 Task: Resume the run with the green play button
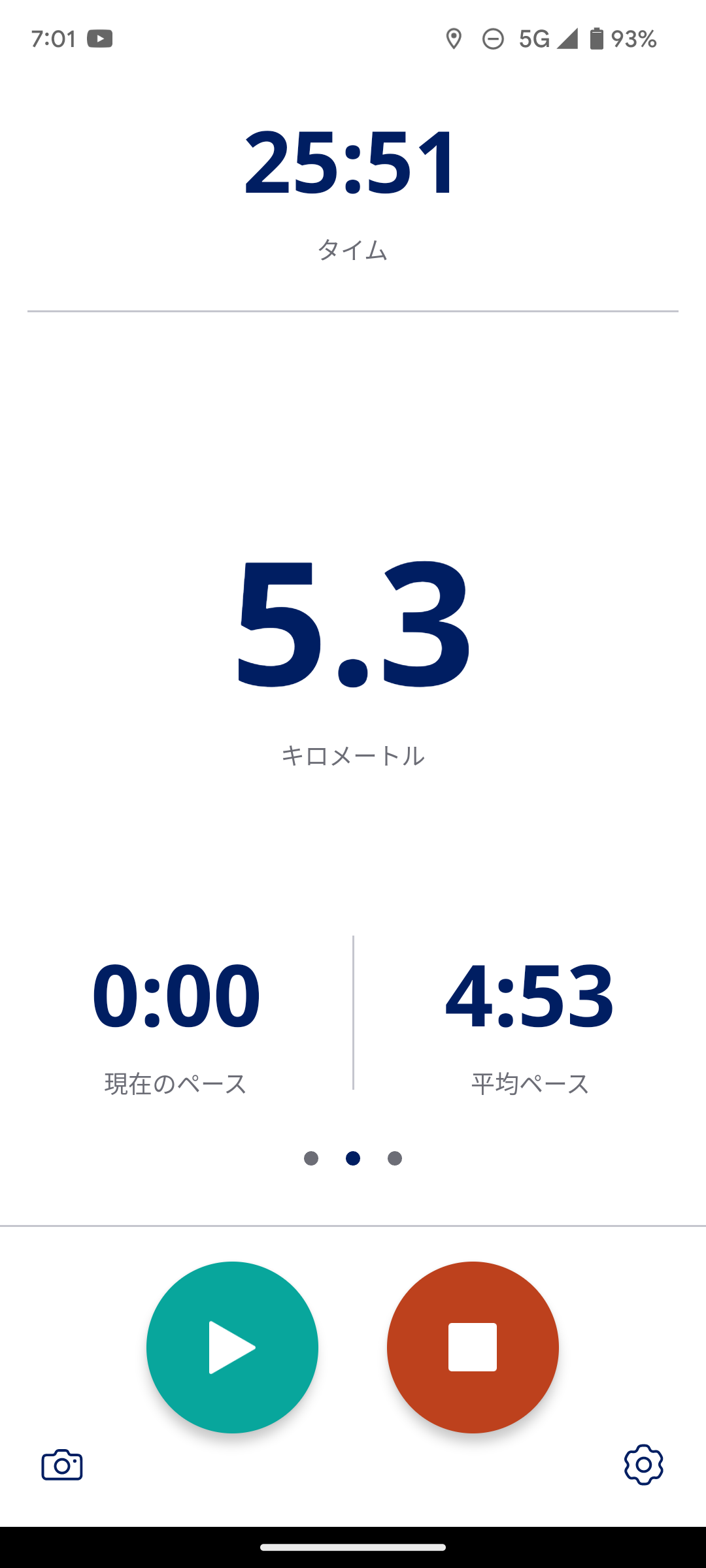click(x=232, y=1347)
